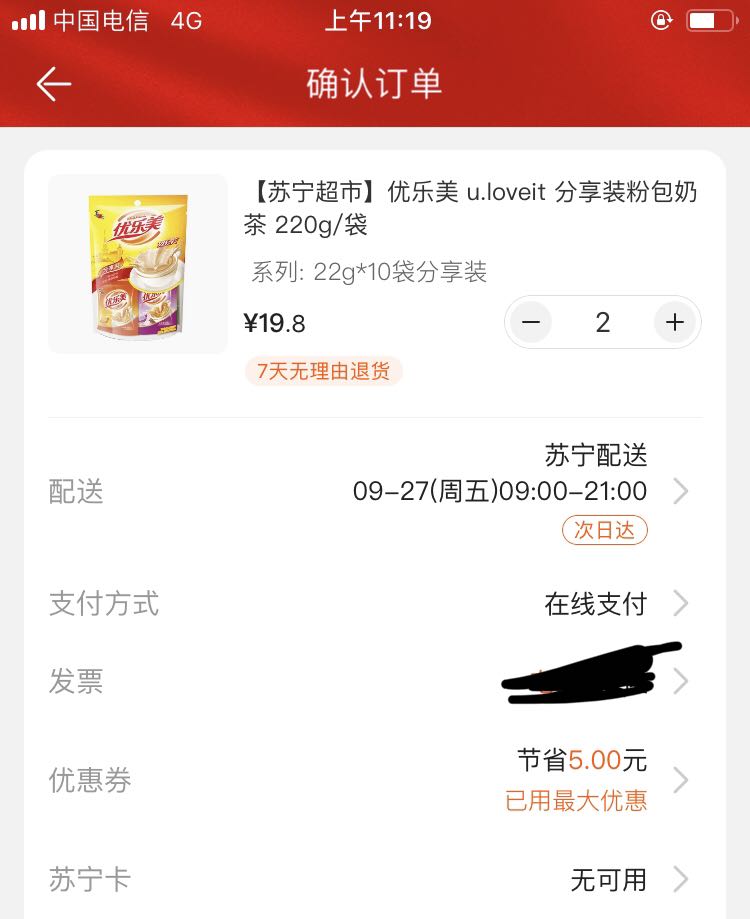This screenshot has height=919, width=750.
Task: Expand the 配送 delivery options row
Action: 684,492
